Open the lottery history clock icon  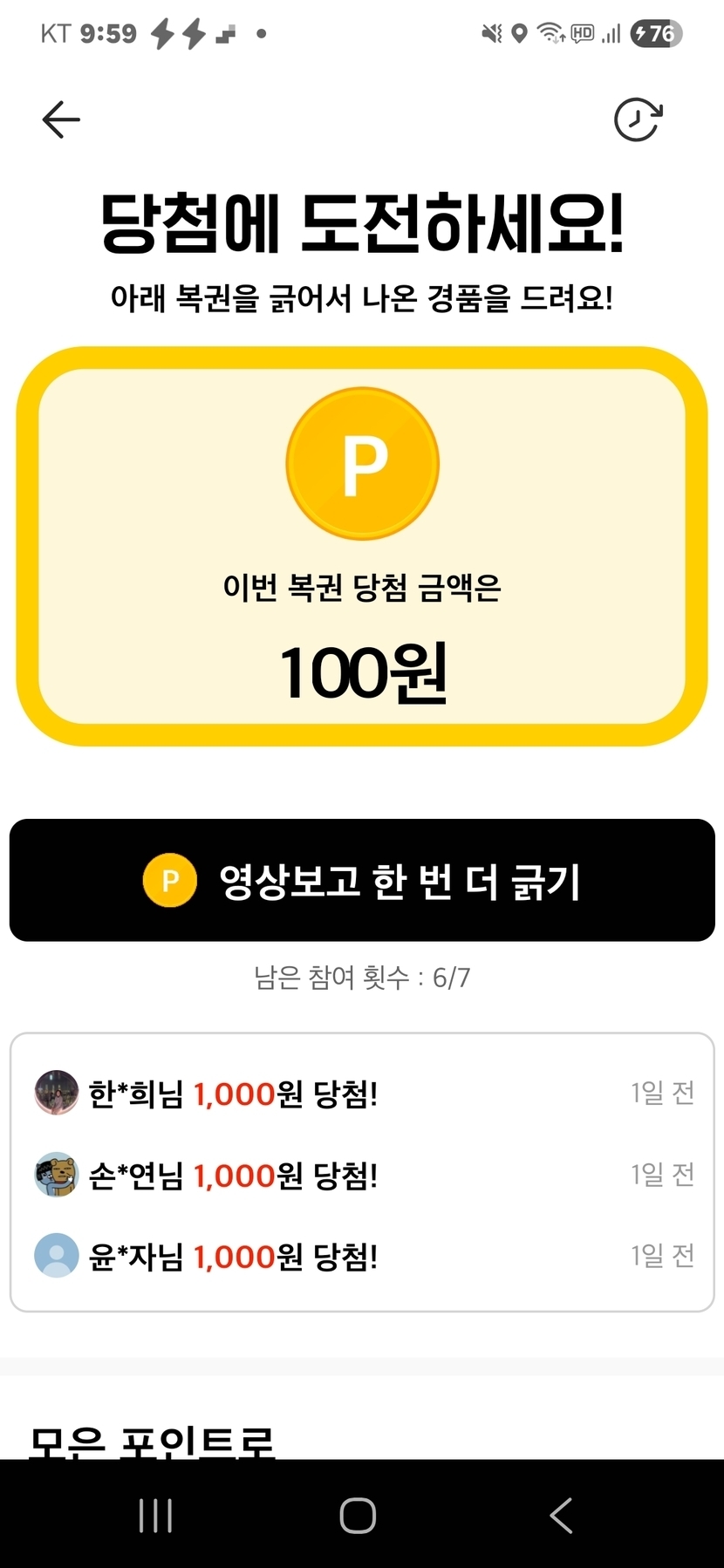(x=638, y=119)
